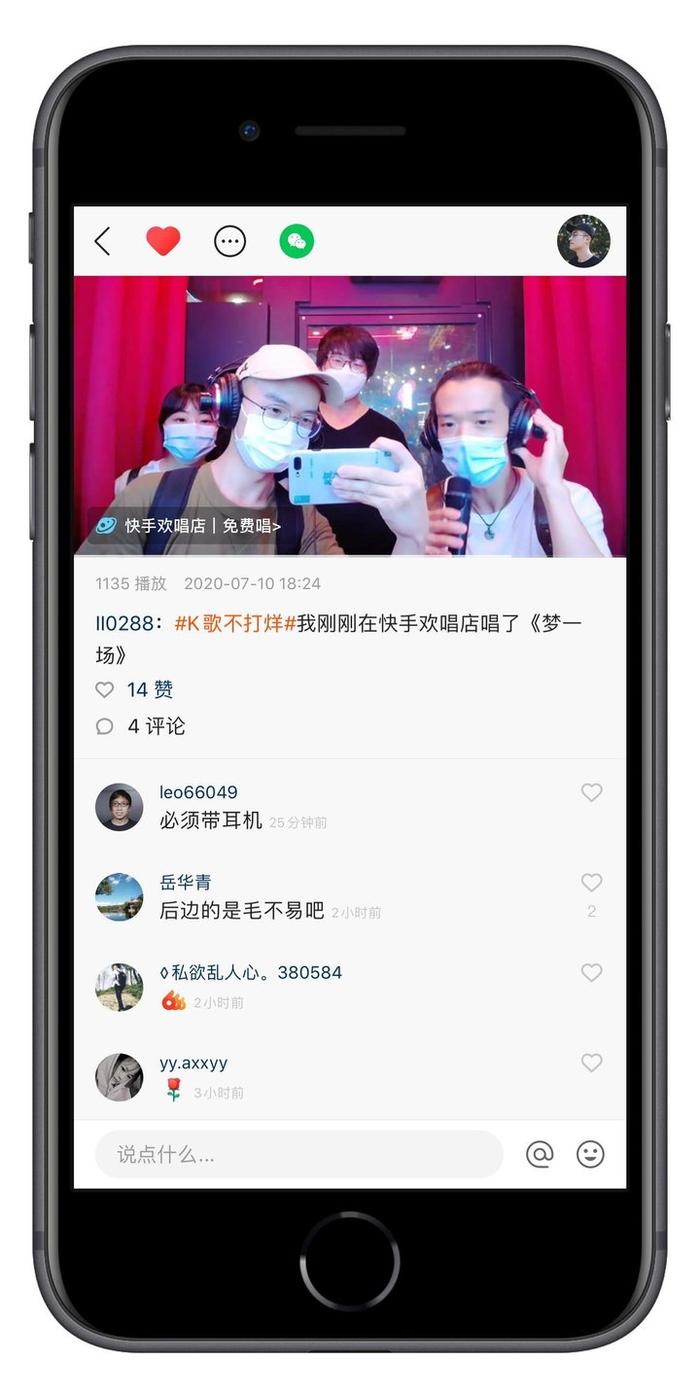The image size is (700, 1395).
Task: Like the comment from 私欲乱人心。380584
Action: [592, 972]
